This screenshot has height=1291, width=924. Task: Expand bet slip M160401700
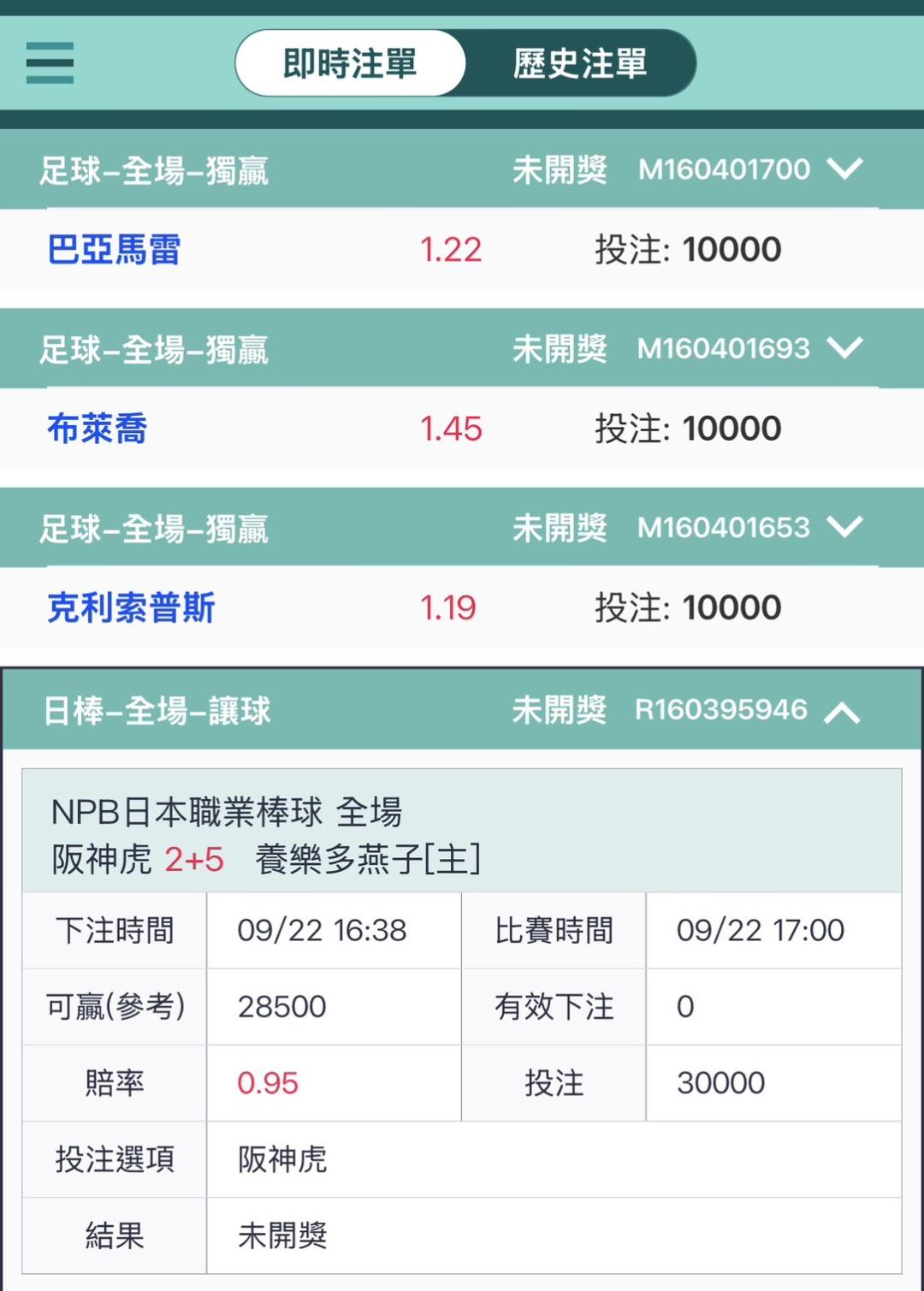pyautogui.click(x=845, y=169)
